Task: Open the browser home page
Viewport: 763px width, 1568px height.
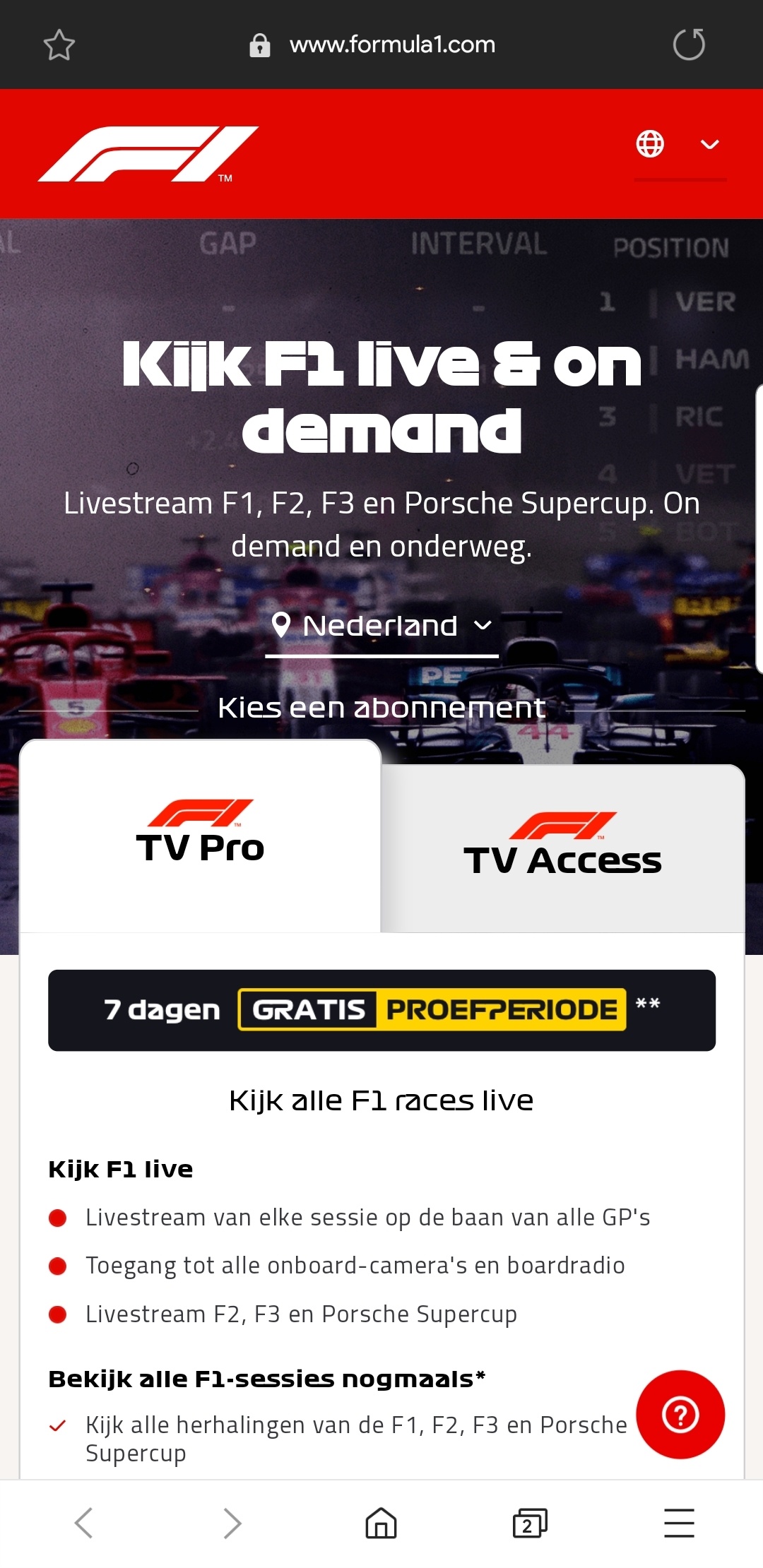Action: point(381,1523)
